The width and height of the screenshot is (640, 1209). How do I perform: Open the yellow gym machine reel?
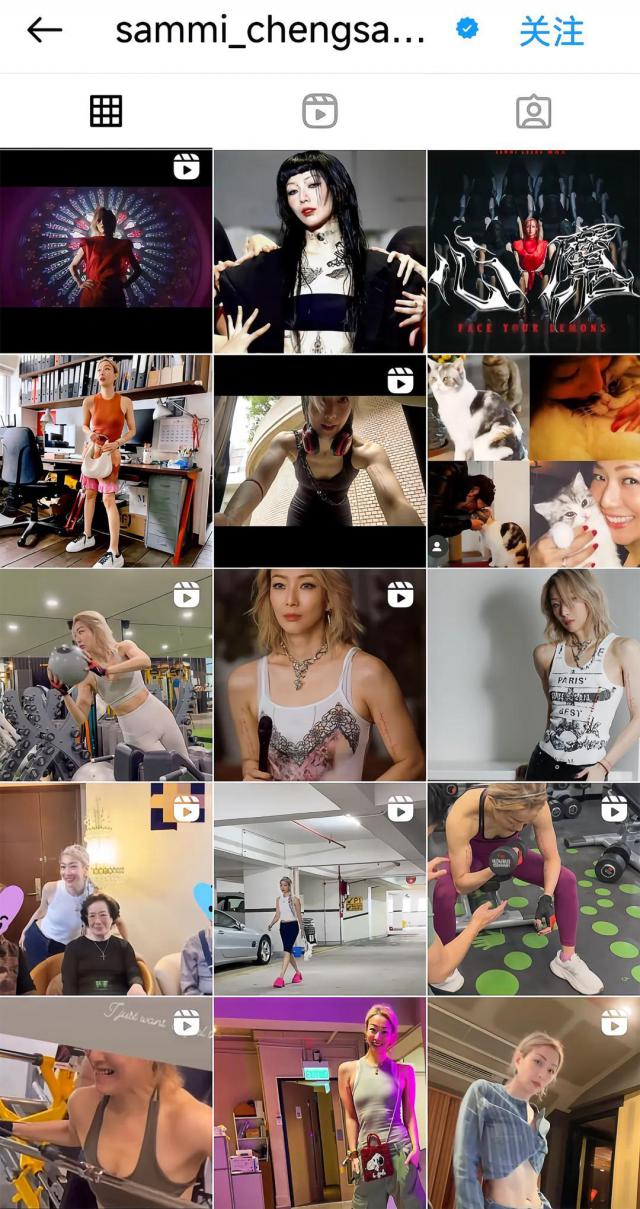tap(106, 1103)
